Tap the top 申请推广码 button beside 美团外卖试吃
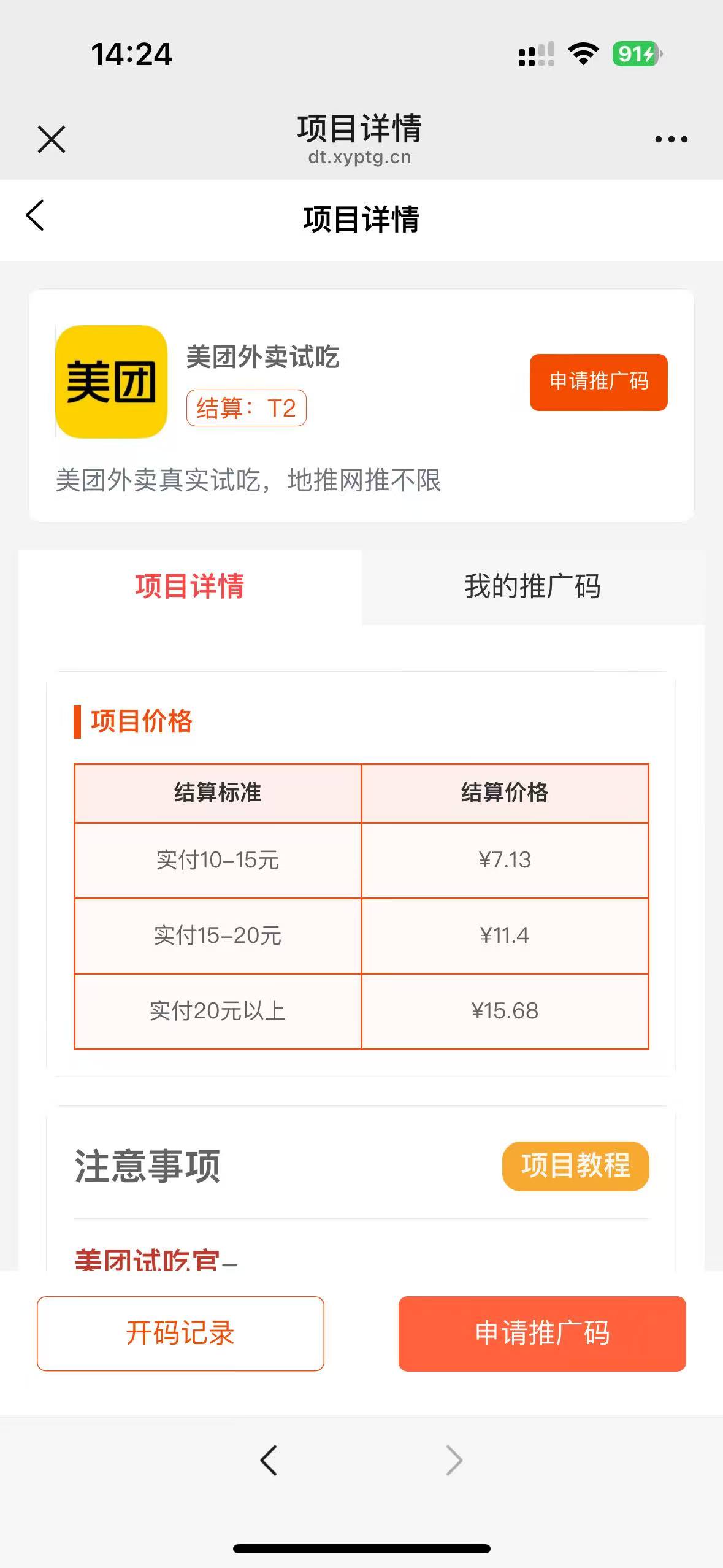 [598, 382]
